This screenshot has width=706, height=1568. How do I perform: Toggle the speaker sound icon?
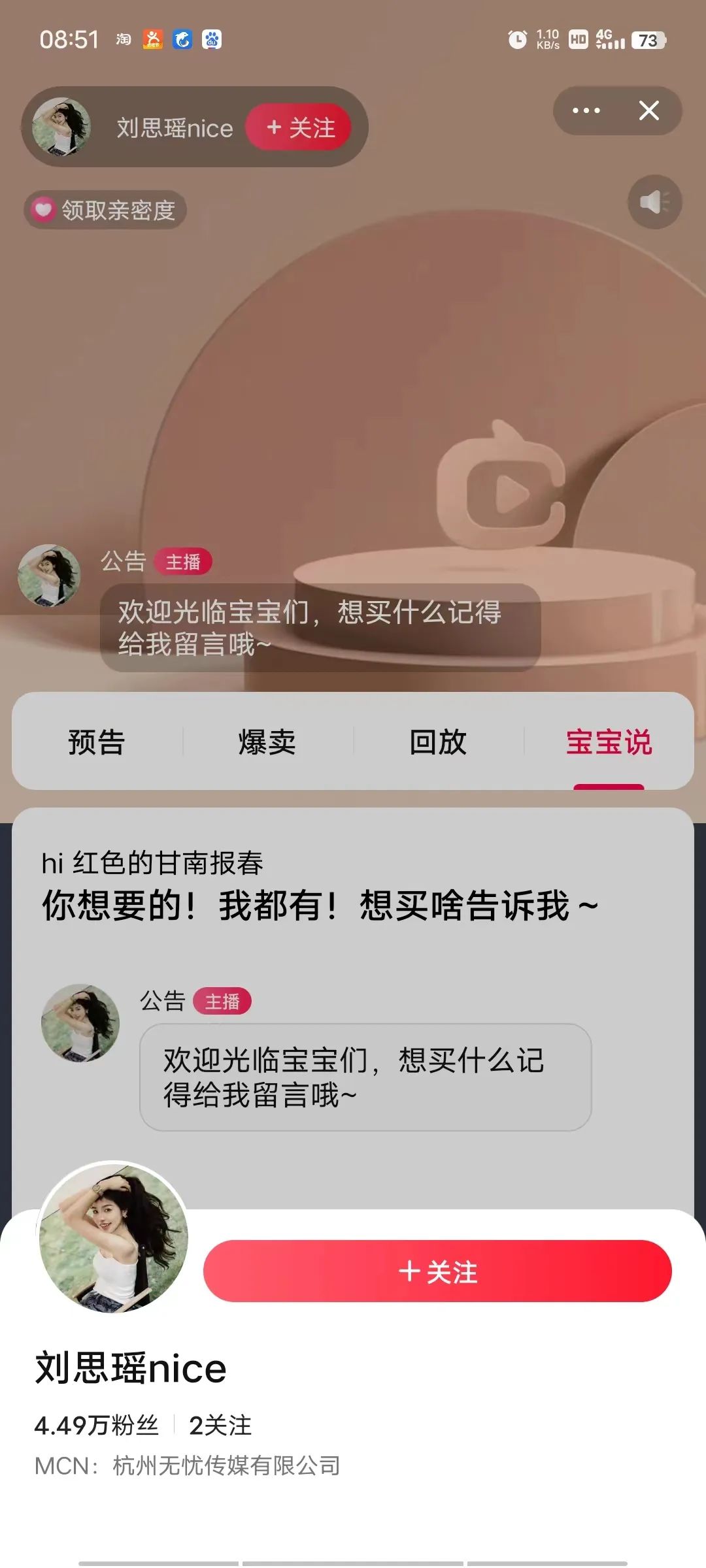[654, 202]
